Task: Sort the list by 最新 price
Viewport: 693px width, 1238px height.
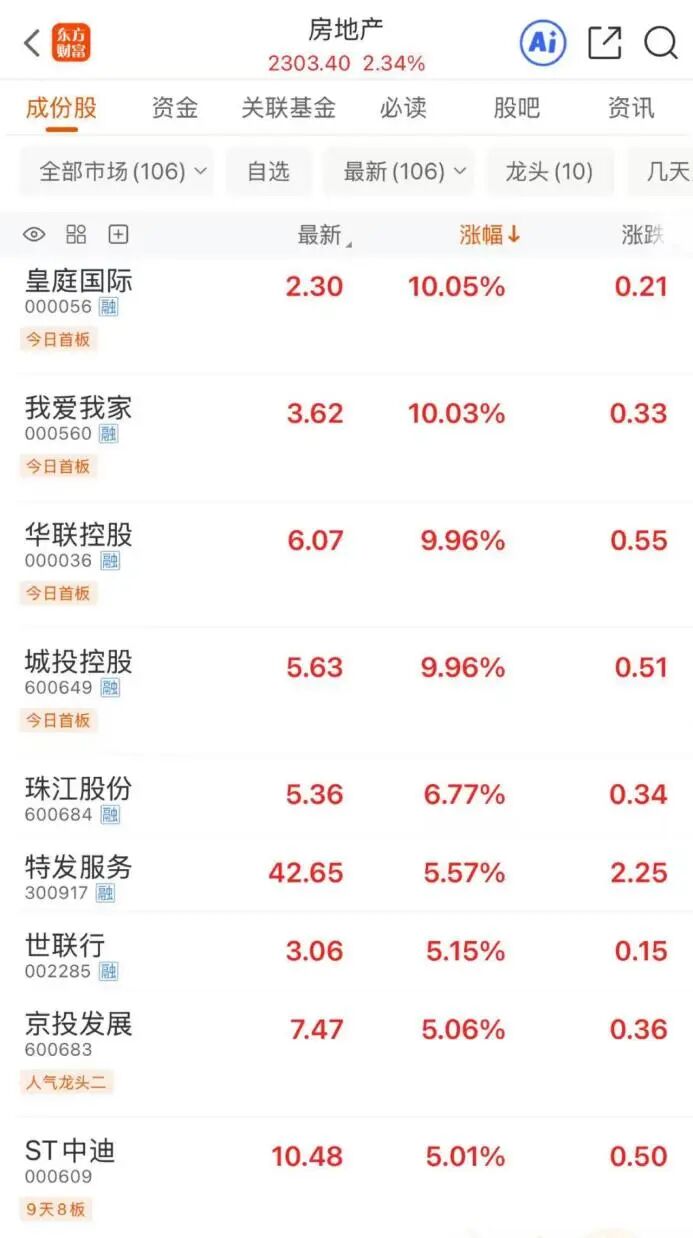Action: click(x=323, y=235)
